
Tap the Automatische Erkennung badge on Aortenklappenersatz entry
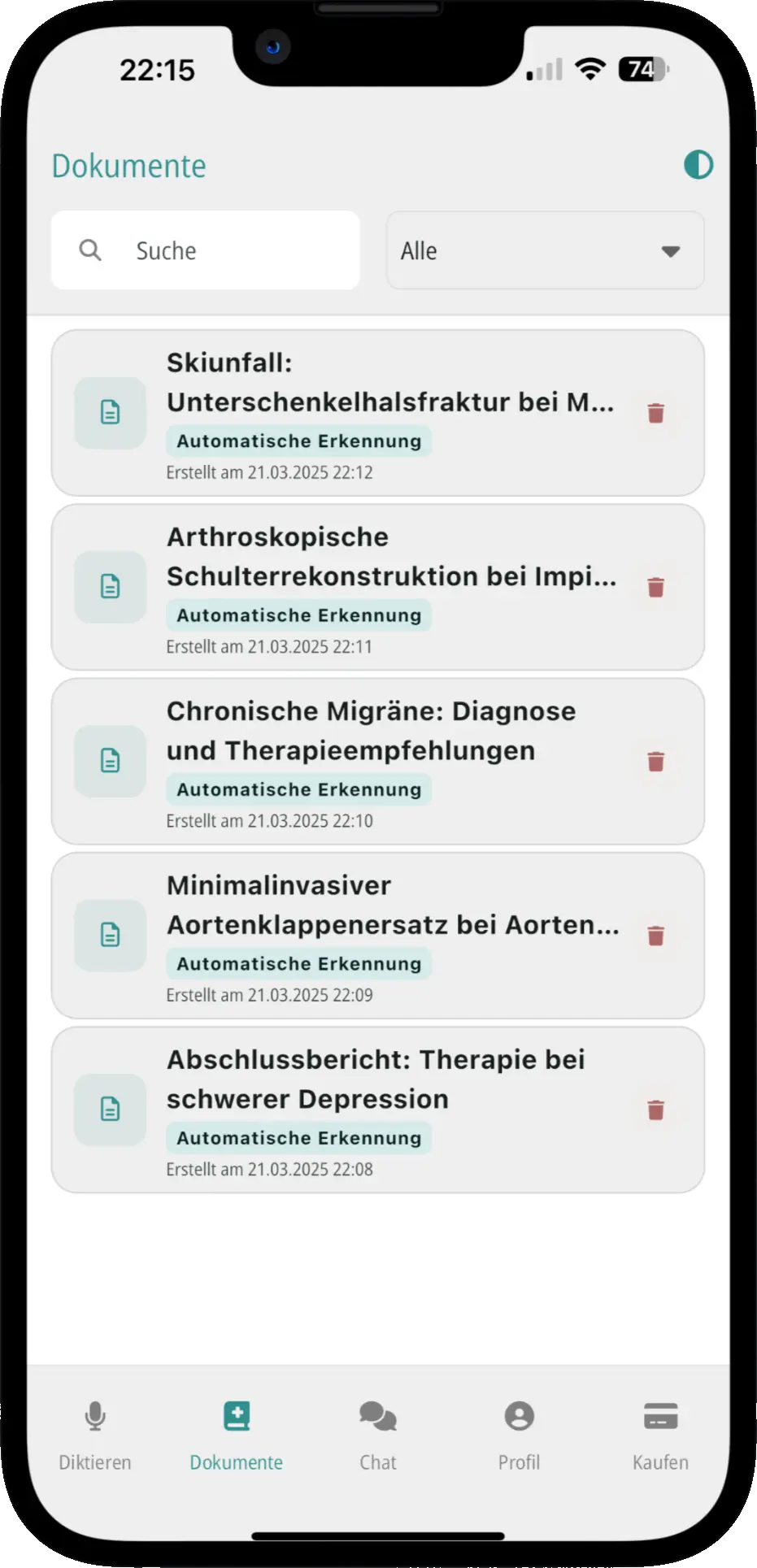tap(299, 963)
